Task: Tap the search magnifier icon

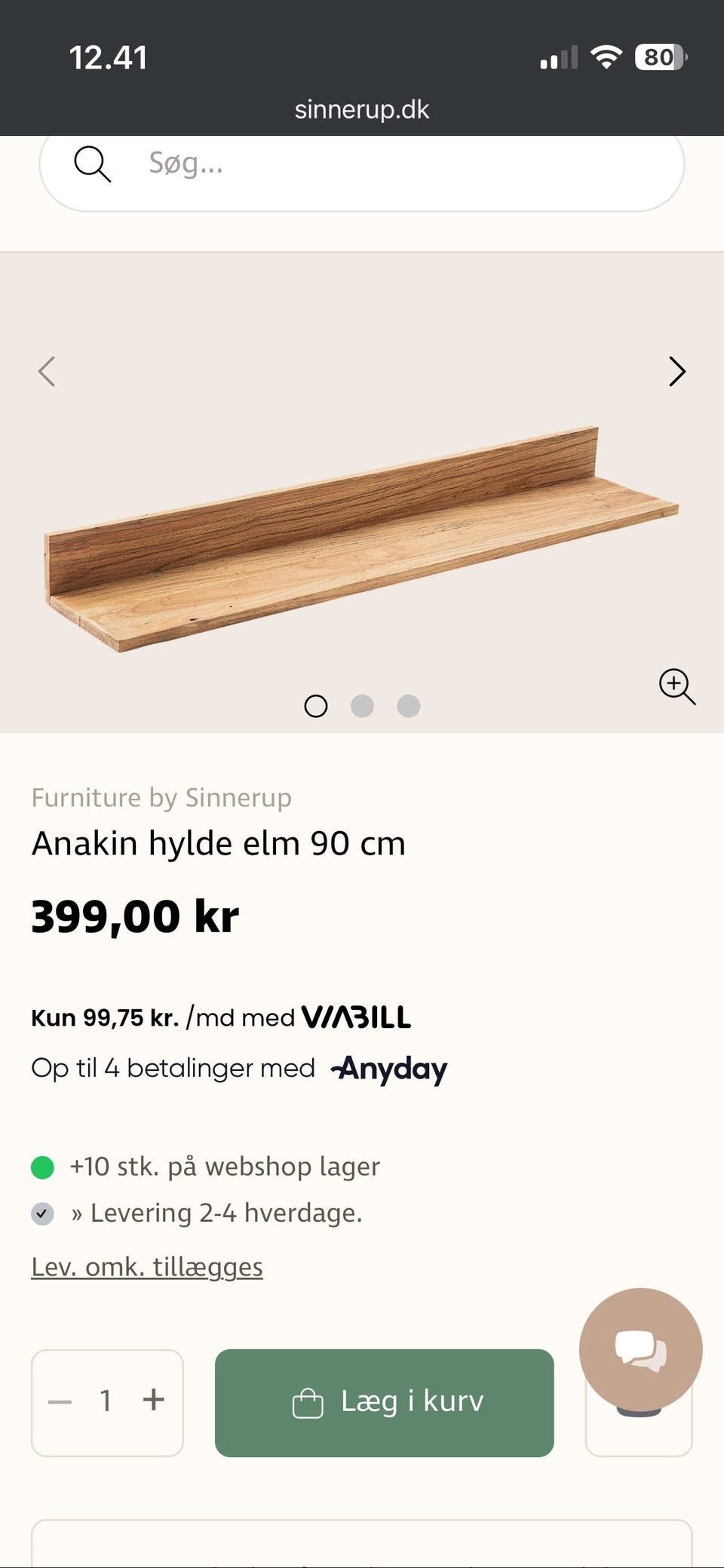Action: 92,164
